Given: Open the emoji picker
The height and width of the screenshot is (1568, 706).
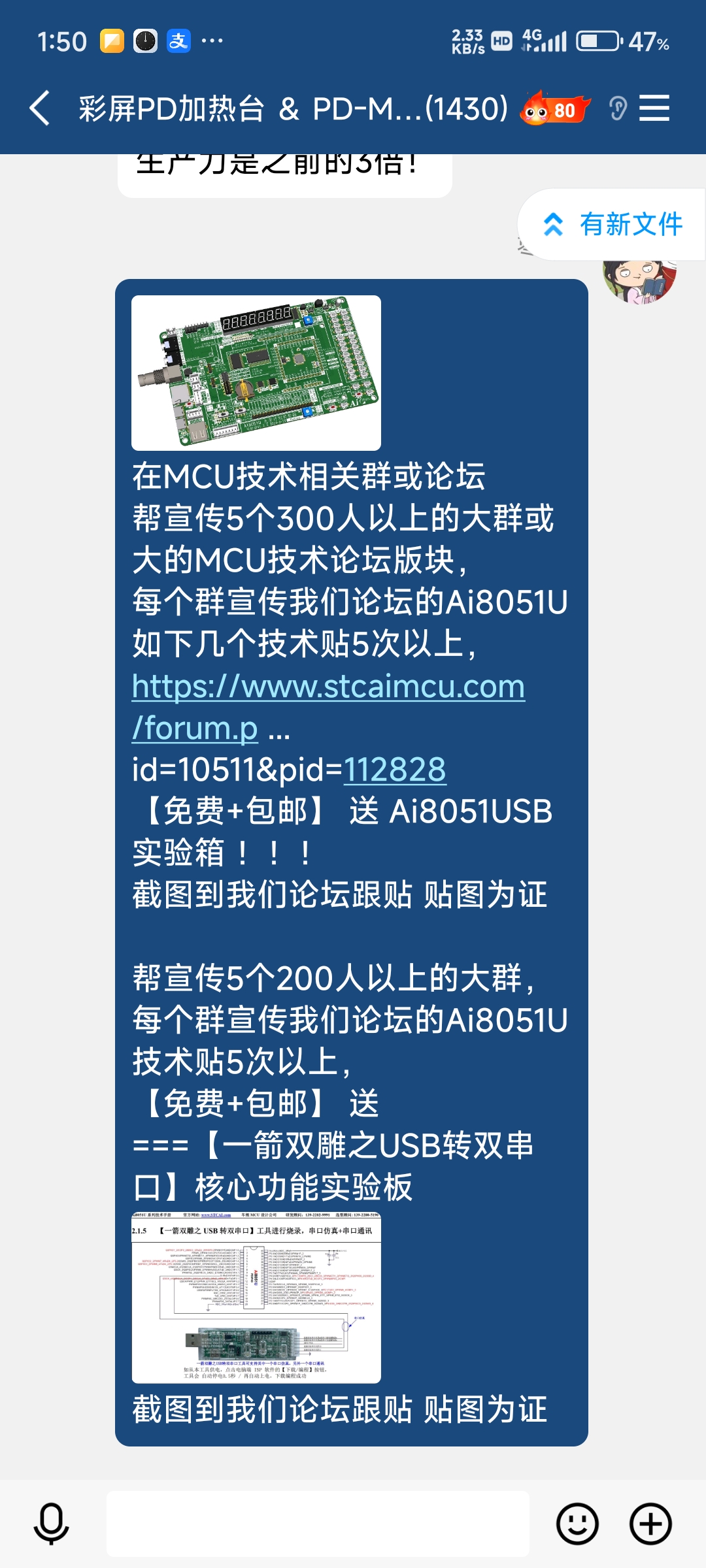Looking at the screenshot, I should (577, 1524).
